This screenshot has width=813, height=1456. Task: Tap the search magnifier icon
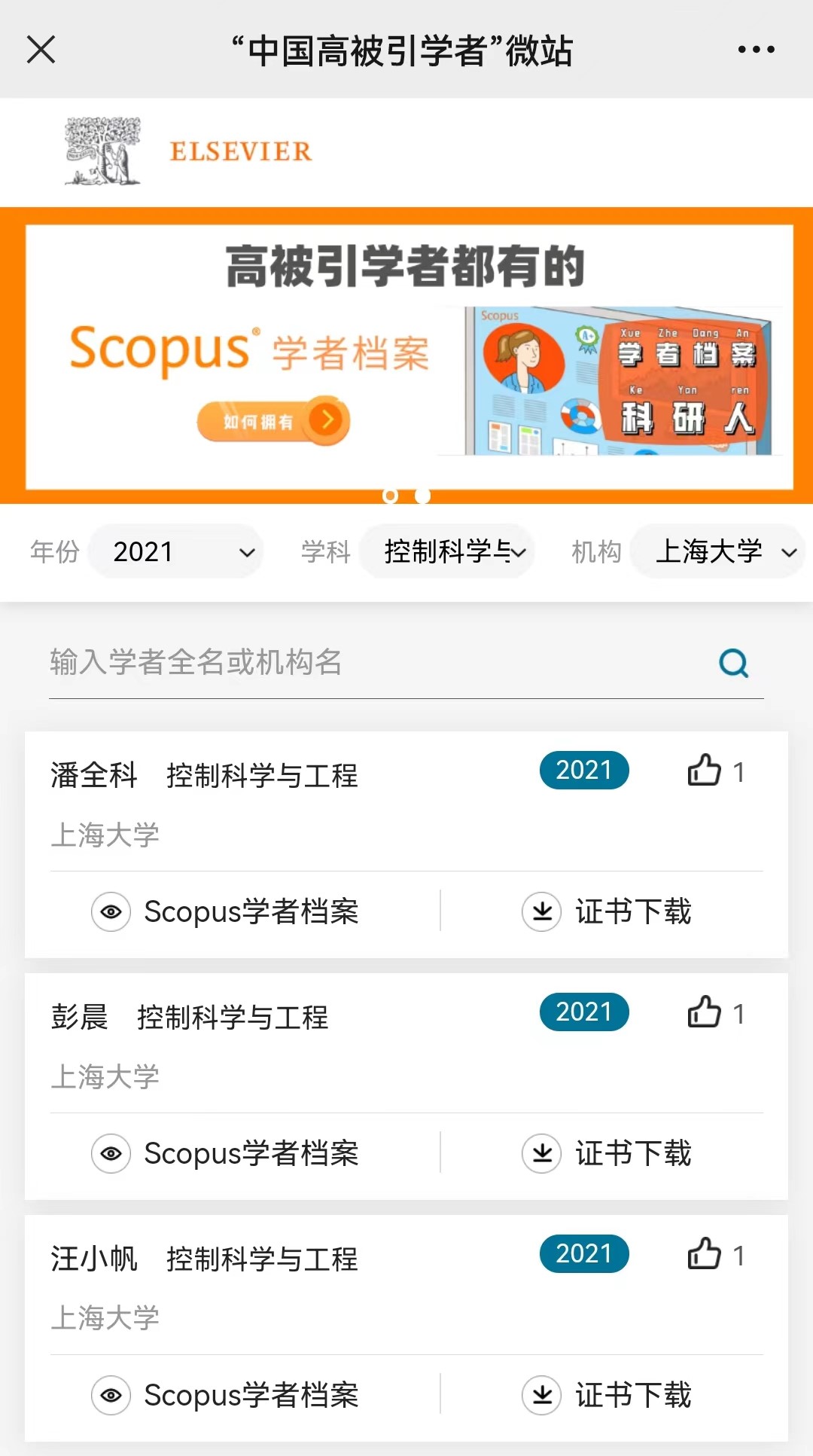(x=733, y=663)
